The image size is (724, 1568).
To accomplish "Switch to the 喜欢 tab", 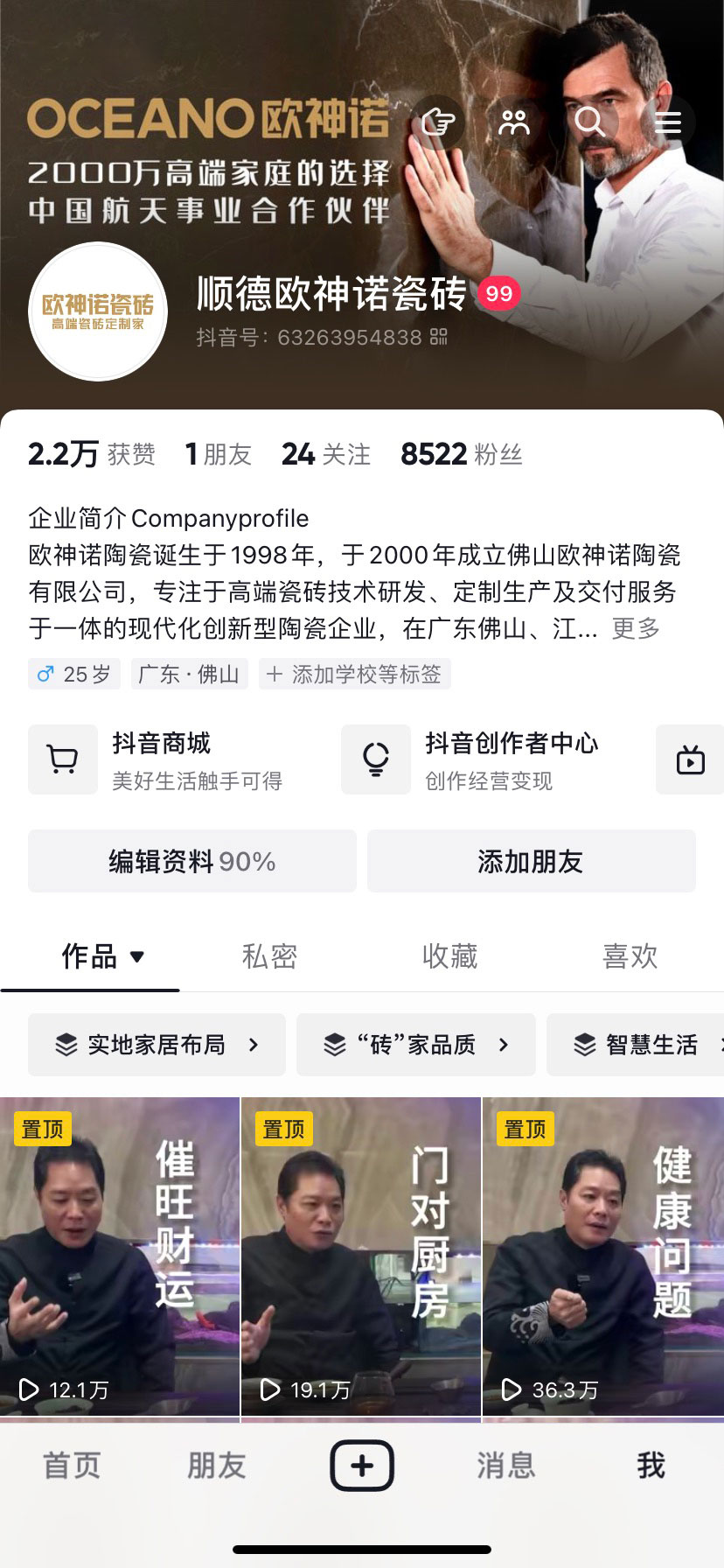I will coord(630,955).
